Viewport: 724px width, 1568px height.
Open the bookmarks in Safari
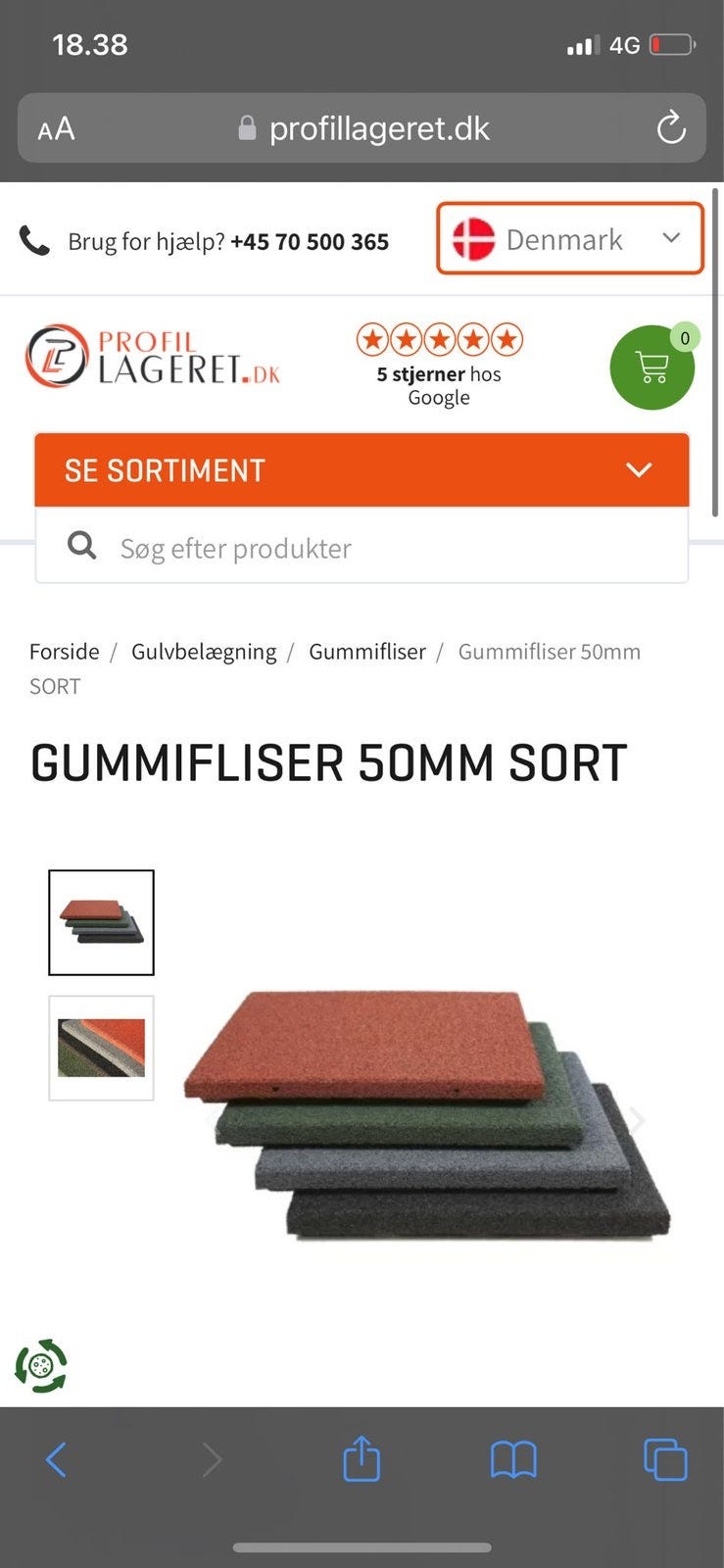512,1458
